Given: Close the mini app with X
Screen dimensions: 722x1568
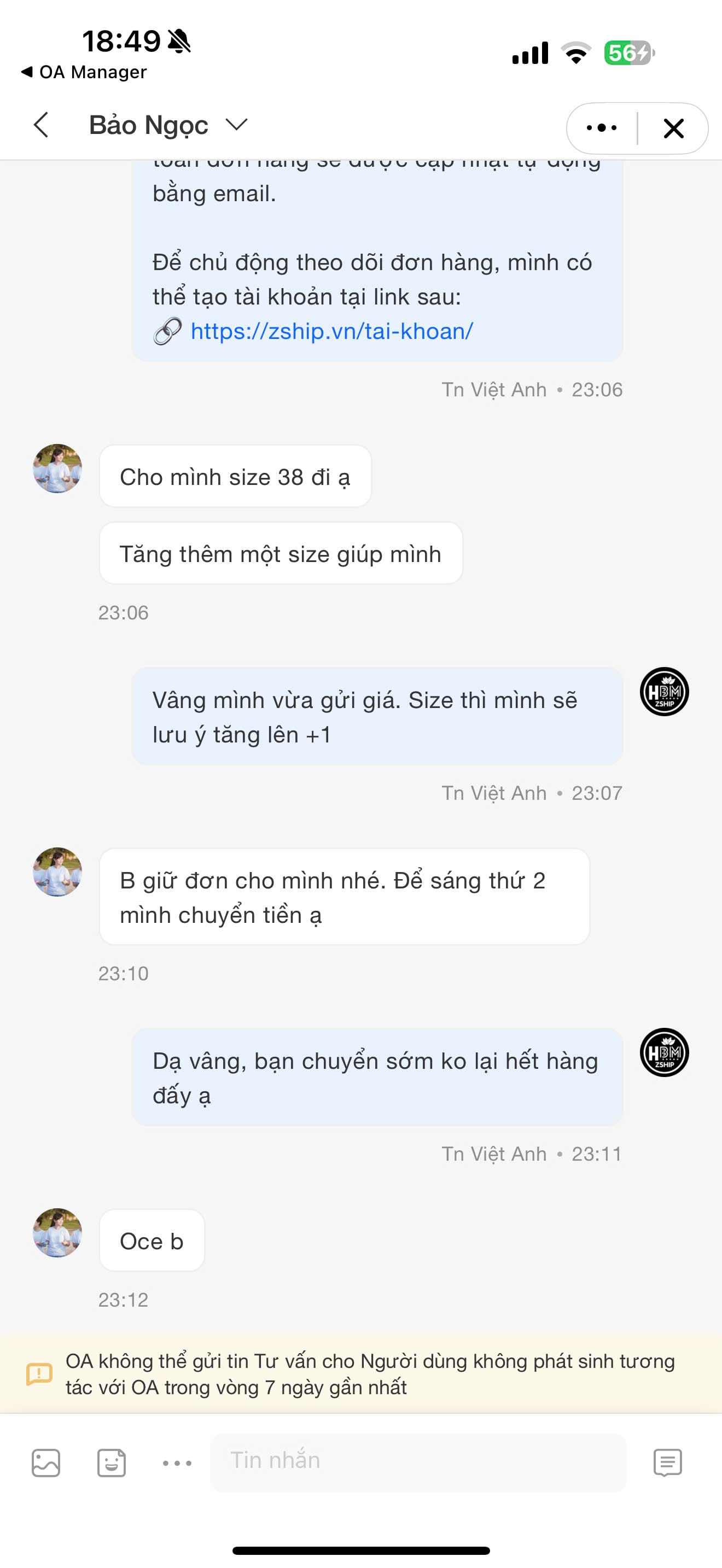Looking at the screenshot, I should click(x=673, y=128).
